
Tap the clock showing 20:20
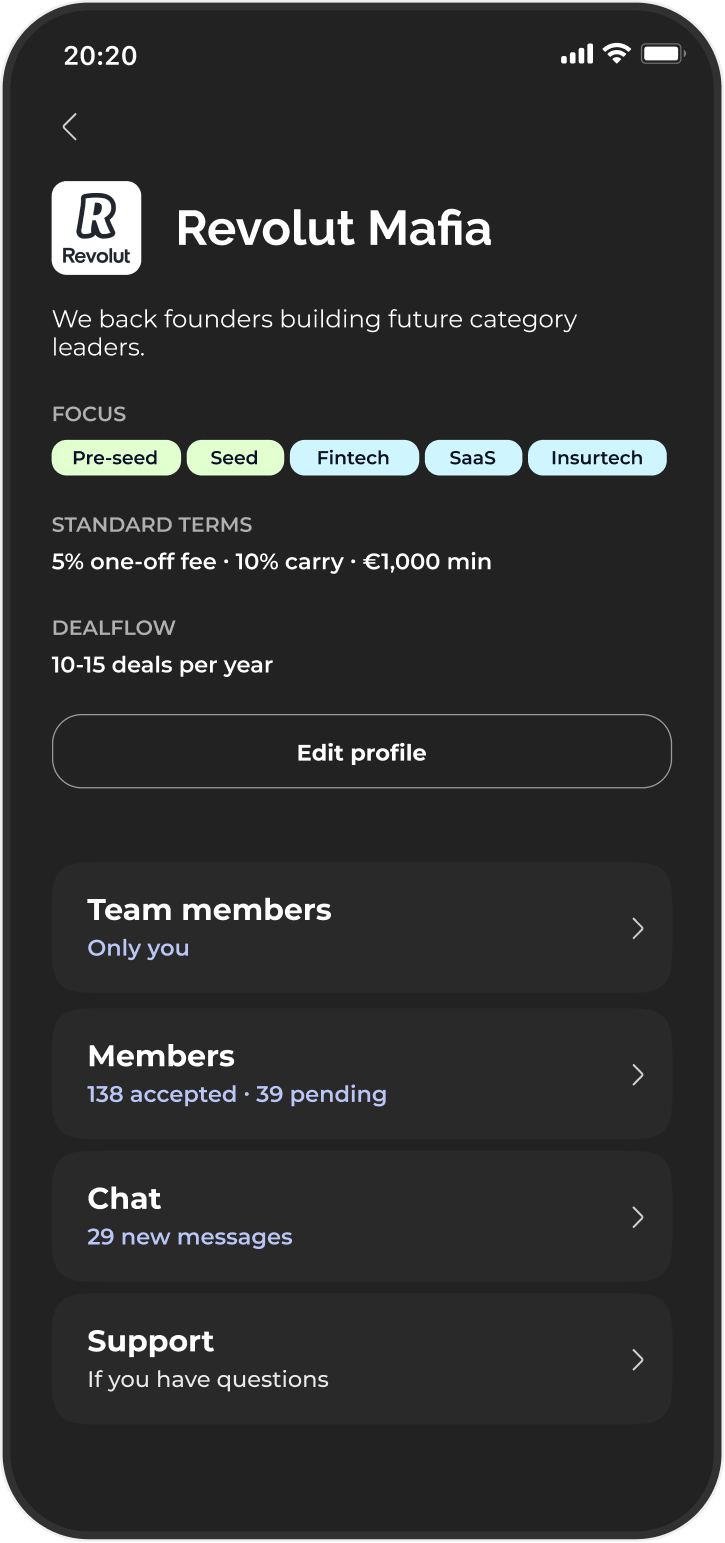coord(100,56)
